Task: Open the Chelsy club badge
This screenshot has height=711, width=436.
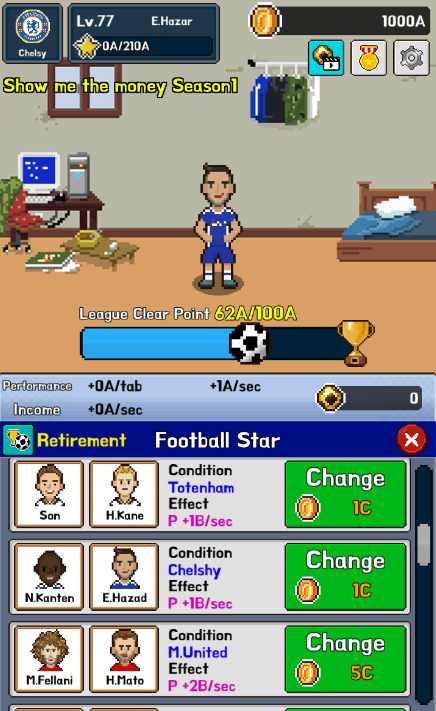Action: (32, 33)
